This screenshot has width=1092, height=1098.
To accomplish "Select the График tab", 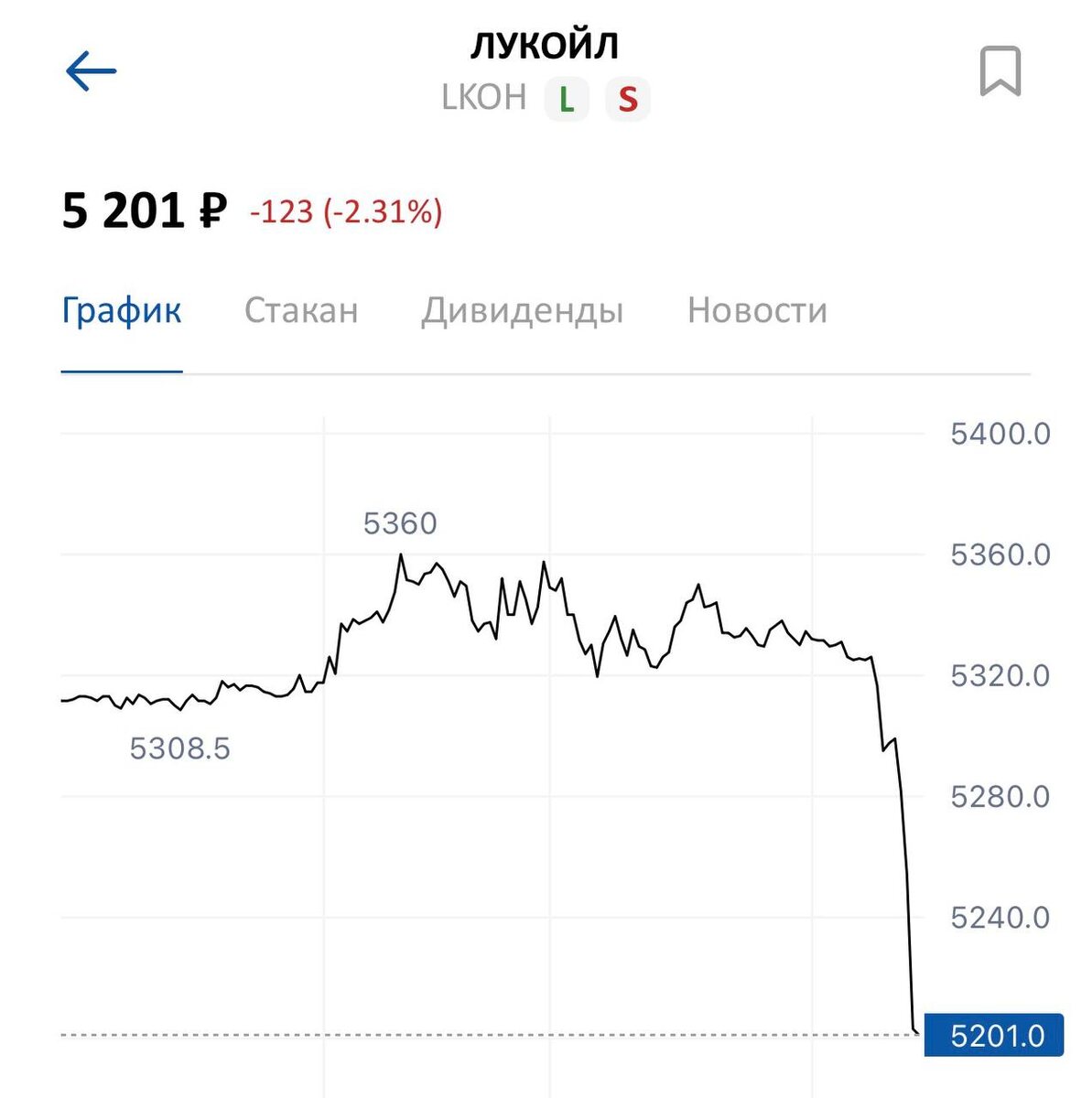I will (x=122, y=311).
